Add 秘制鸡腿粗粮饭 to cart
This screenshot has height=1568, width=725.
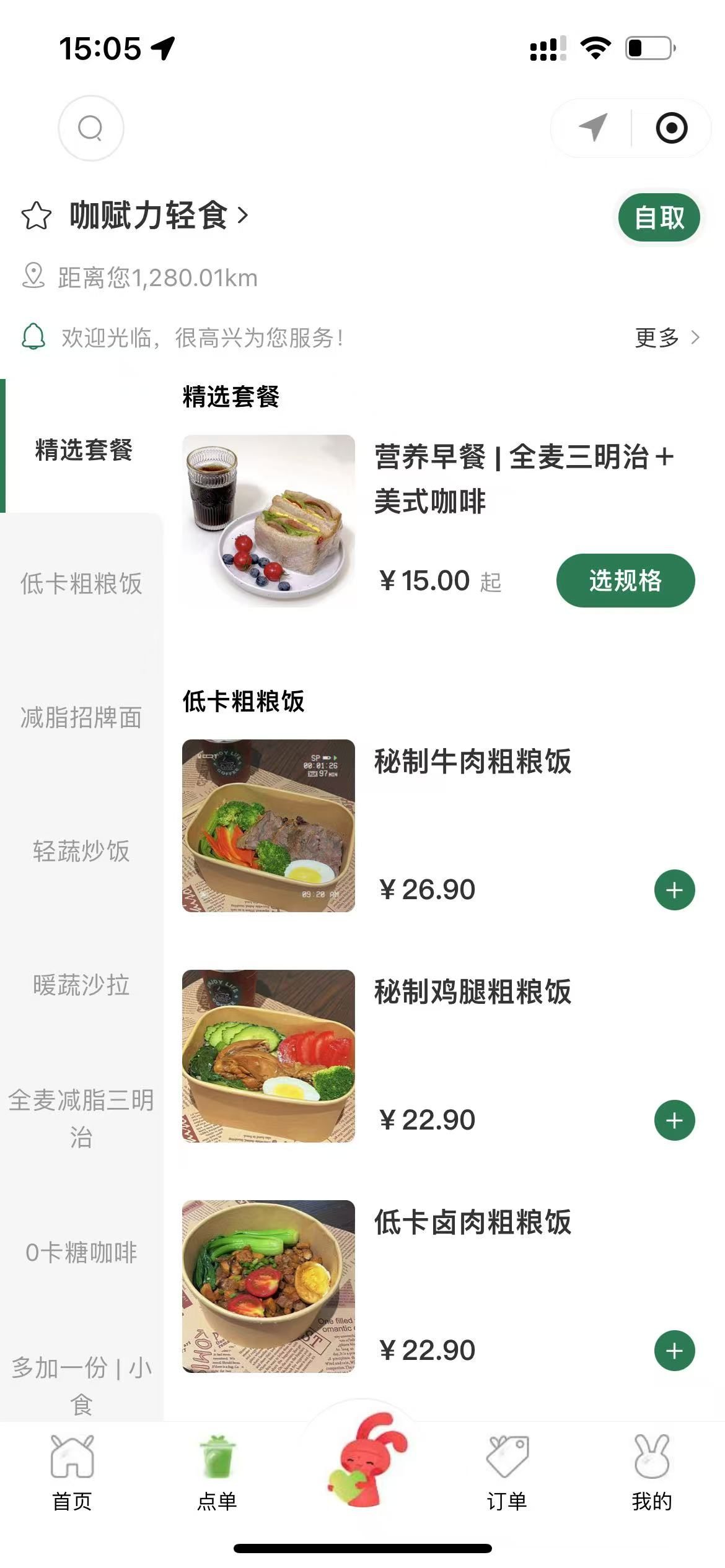pyautogui.click(x=674, y=1120)
